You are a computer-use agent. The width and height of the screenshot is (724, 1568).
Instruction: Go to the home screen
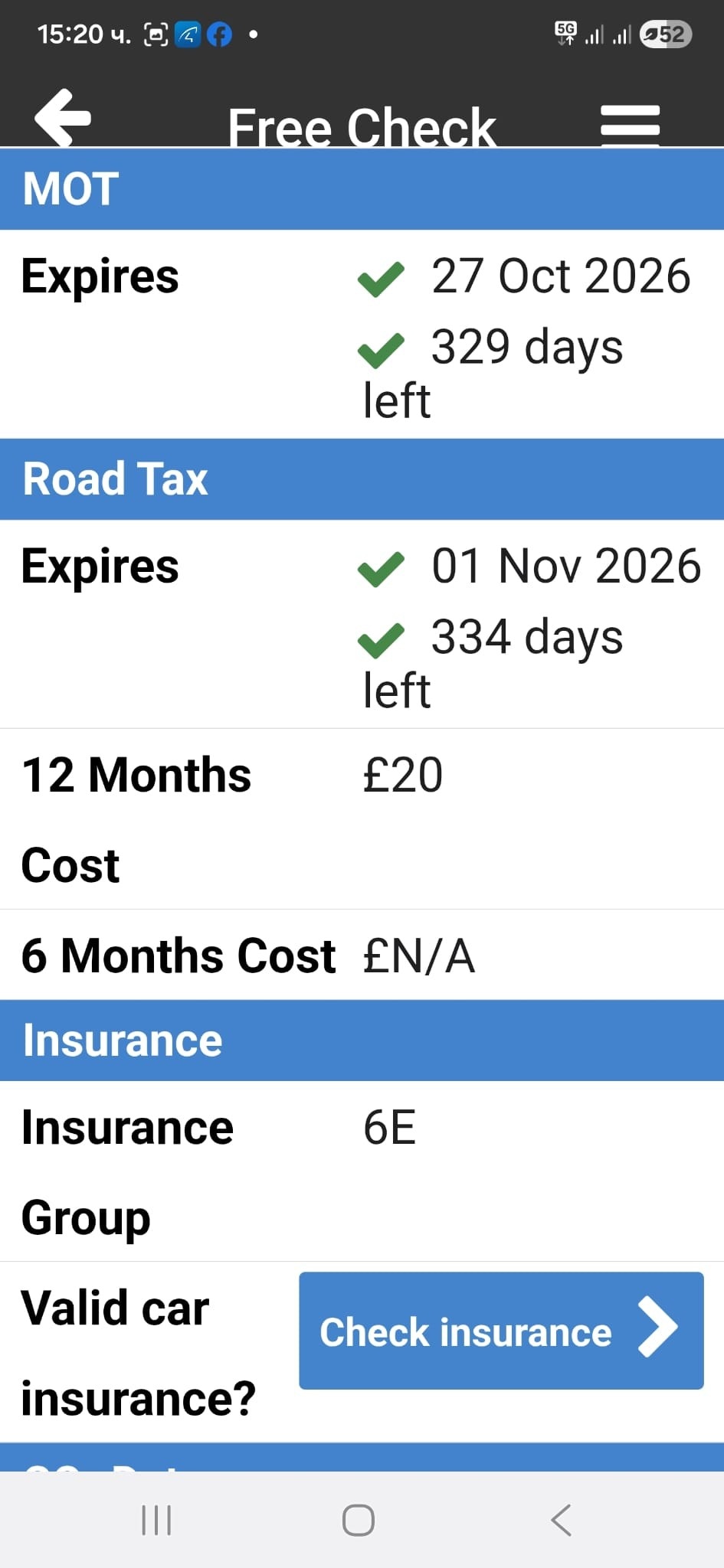click(x=359, y=1520)
